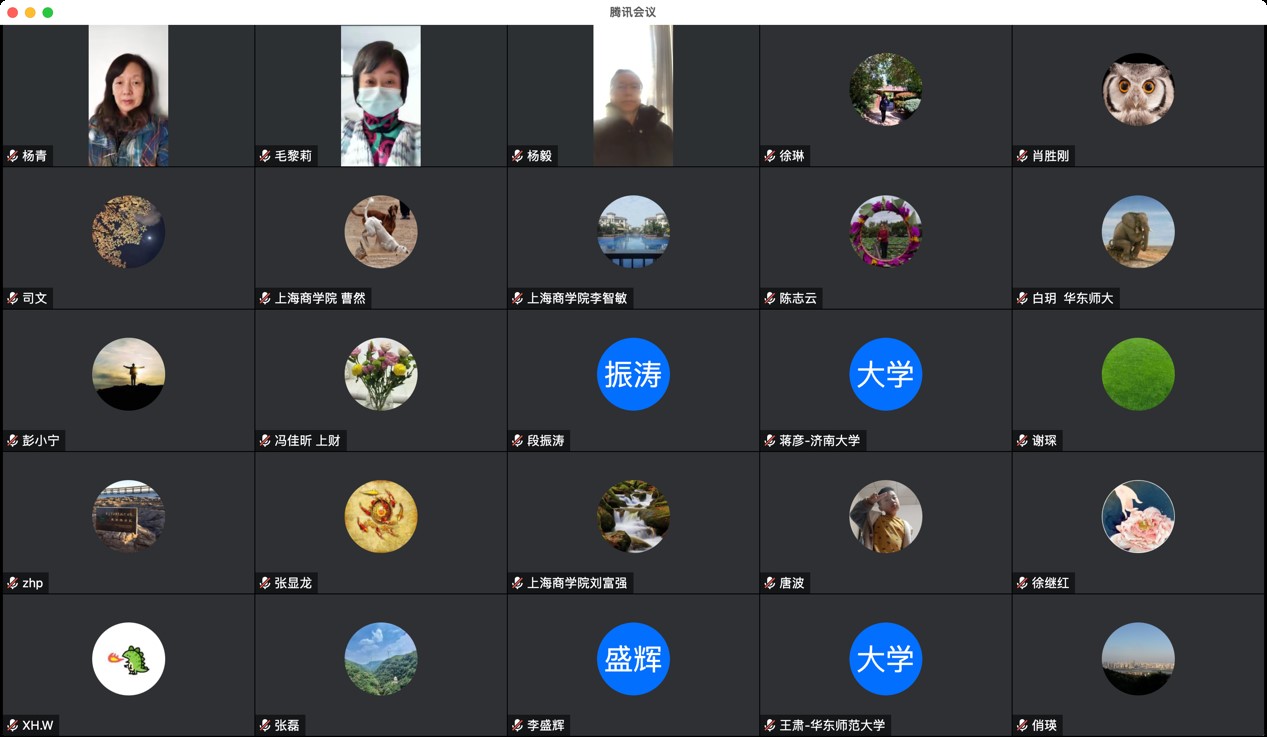The image size is (1267, 737).
Task: Maximize the window with the green button
Action: [48, 12]
